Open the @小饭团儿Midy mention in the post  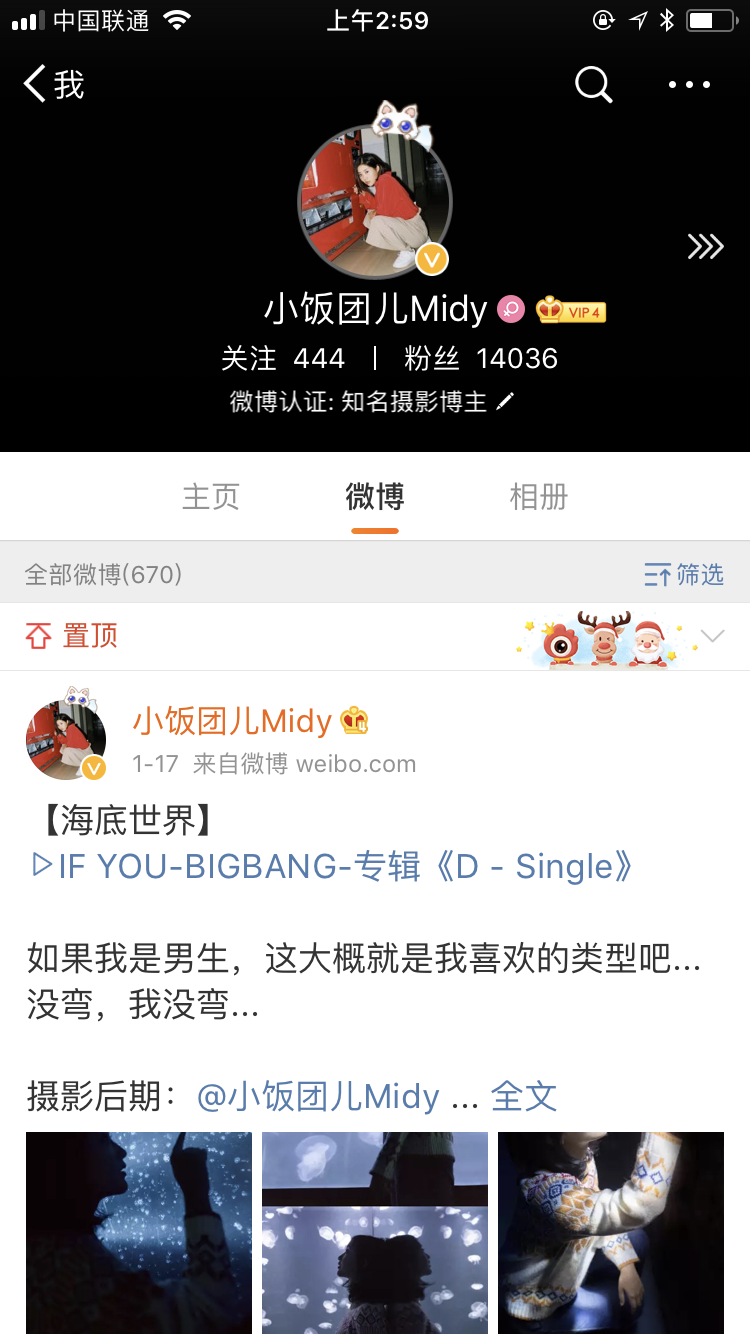pos(318,1097)
